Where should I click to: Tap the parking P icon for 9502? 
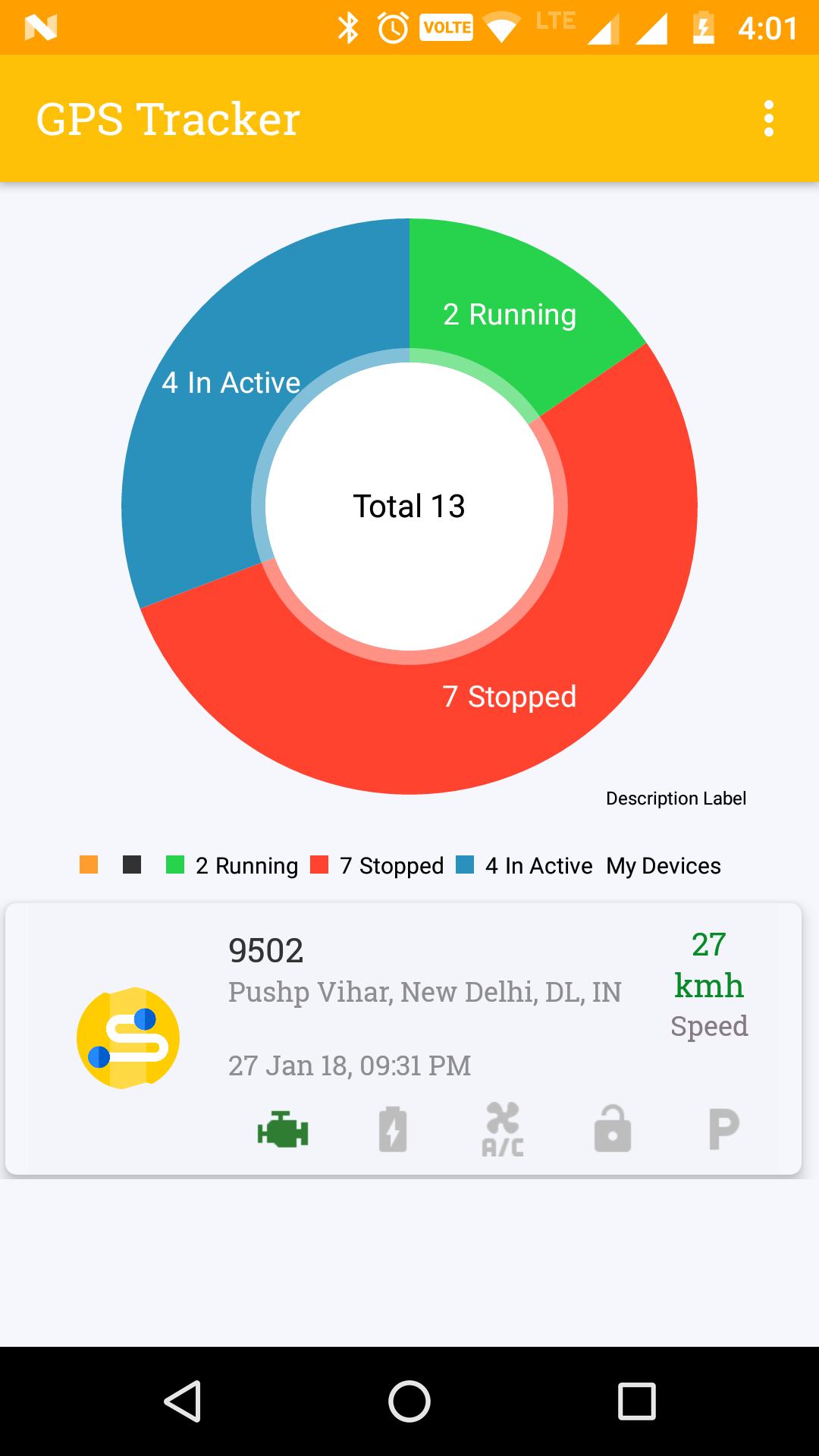[x=723, y=1129]
